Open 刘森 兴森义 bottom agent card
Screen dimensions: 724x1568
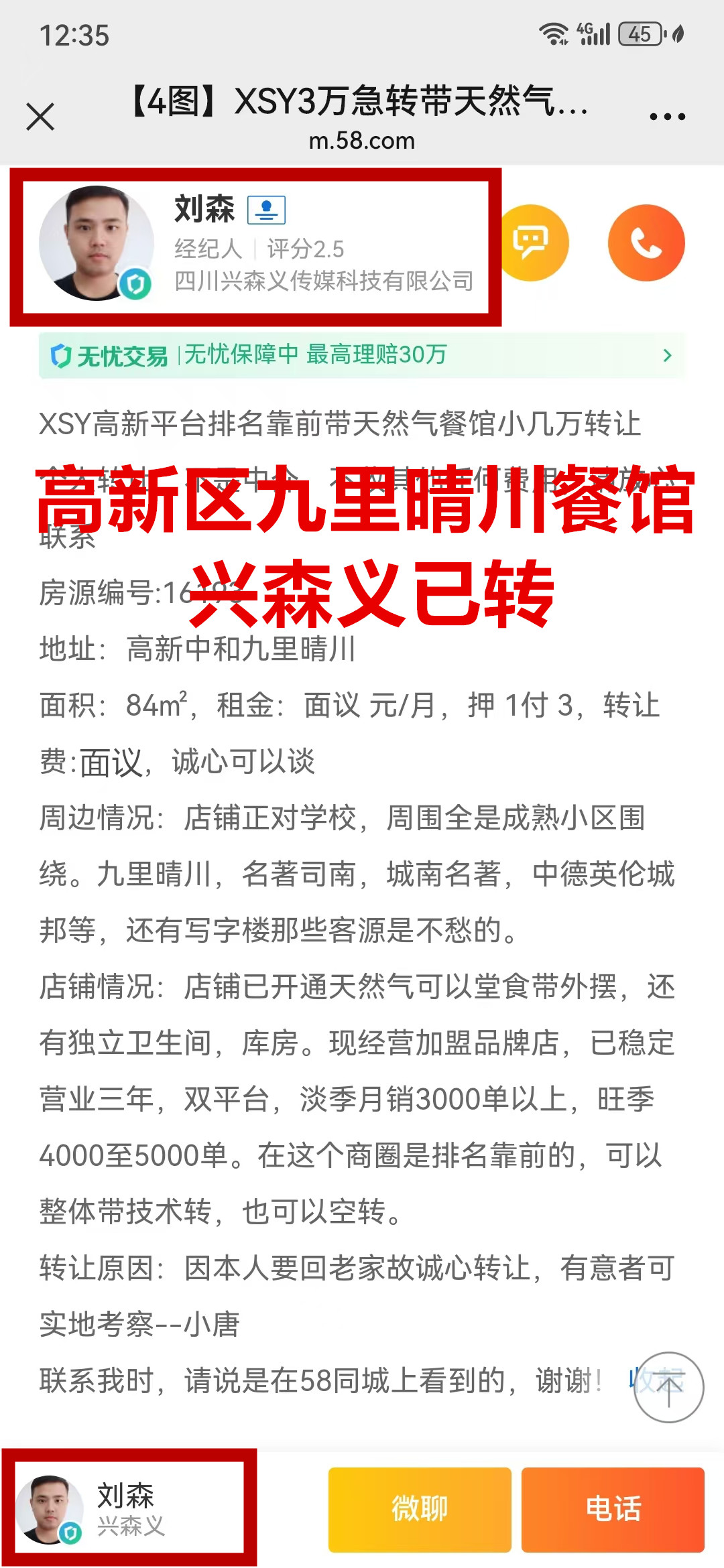point(129,1508)
